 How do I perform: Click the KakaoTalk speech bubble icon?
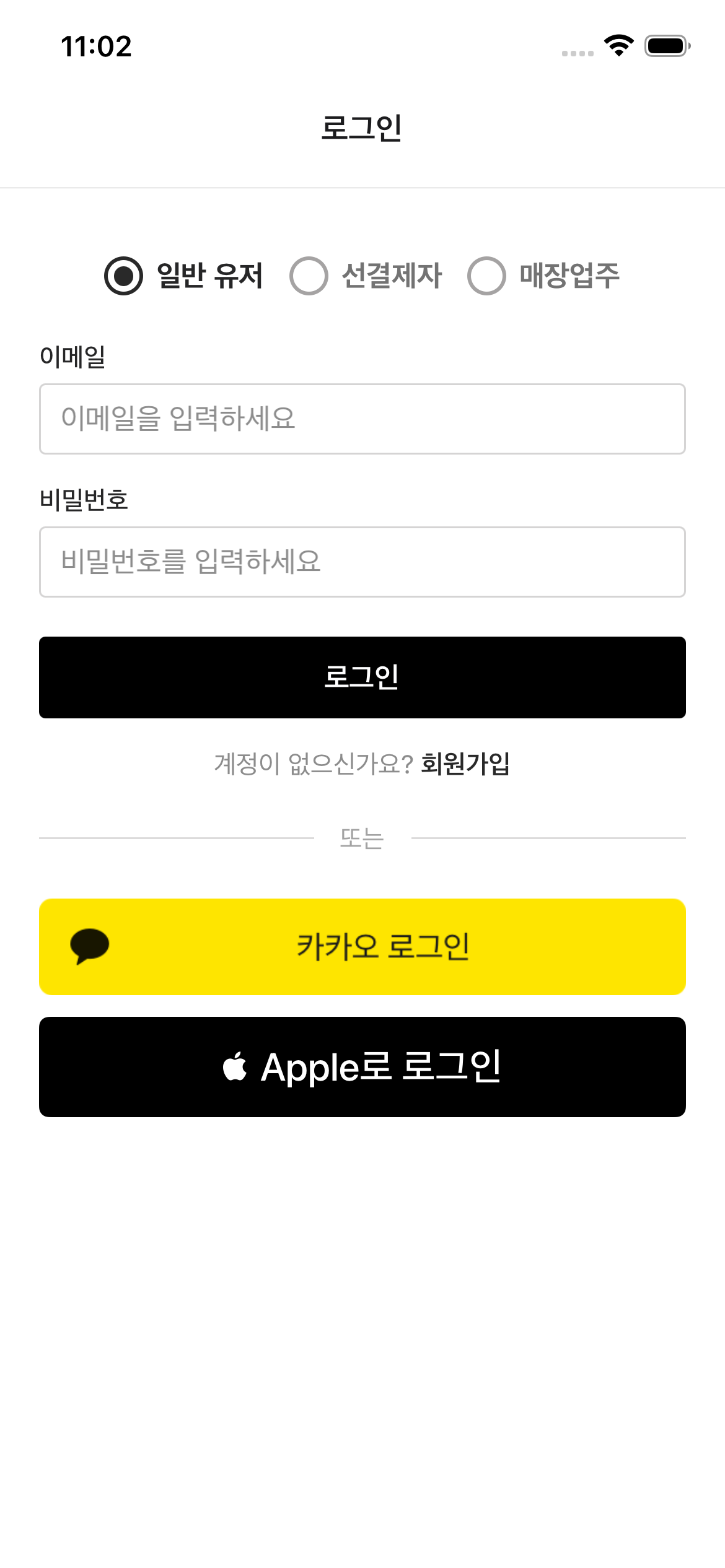tap(89, 946)
